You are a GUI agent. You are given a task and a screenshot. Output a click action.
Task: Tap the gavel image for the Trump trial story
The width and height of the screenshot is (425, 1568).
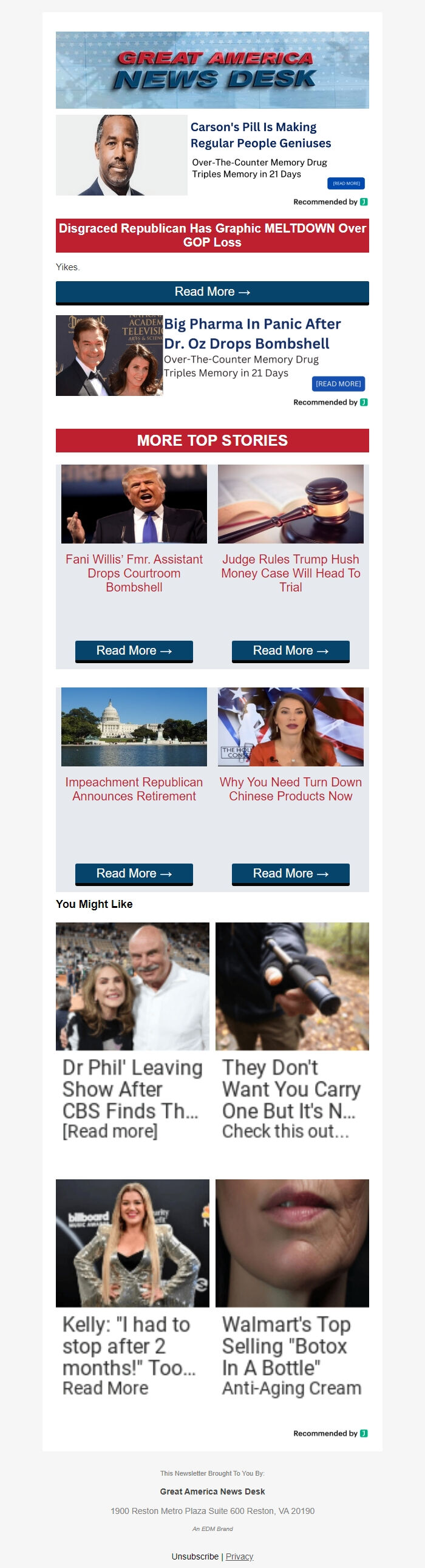tap(290, 504)
